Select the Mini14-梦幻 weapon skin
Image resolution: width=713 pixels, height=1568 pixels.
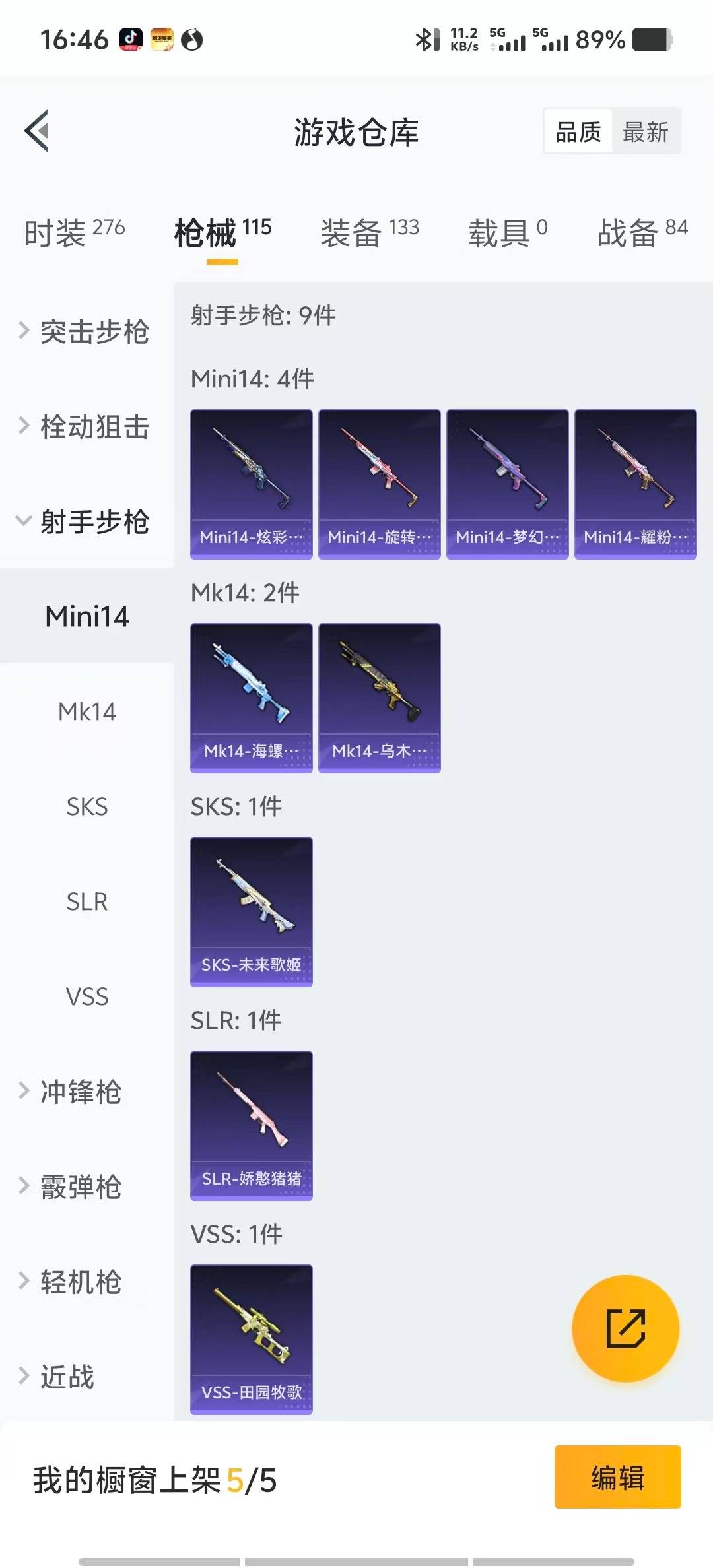[507, 484]
